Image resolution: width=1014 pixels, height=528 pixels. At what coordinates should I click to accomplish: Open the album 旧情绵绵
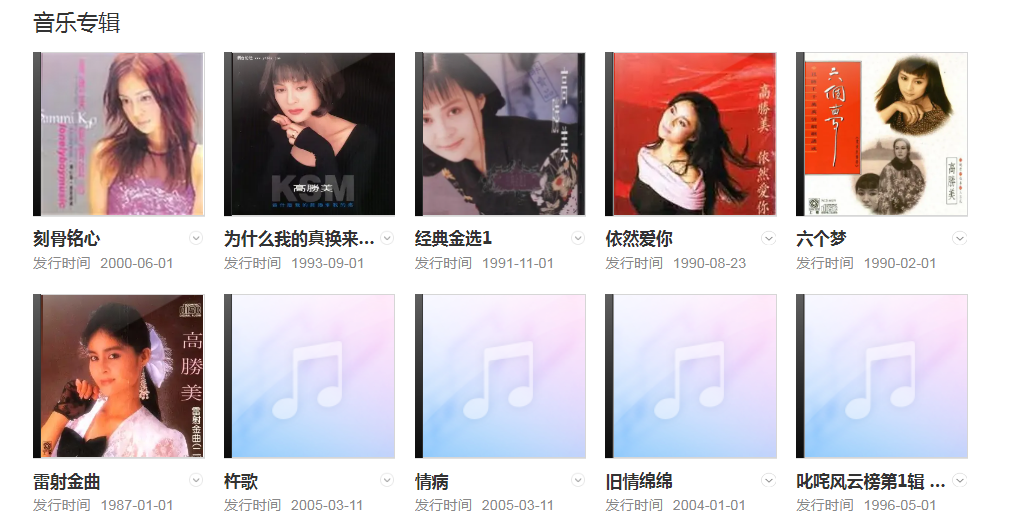(691, 376)
